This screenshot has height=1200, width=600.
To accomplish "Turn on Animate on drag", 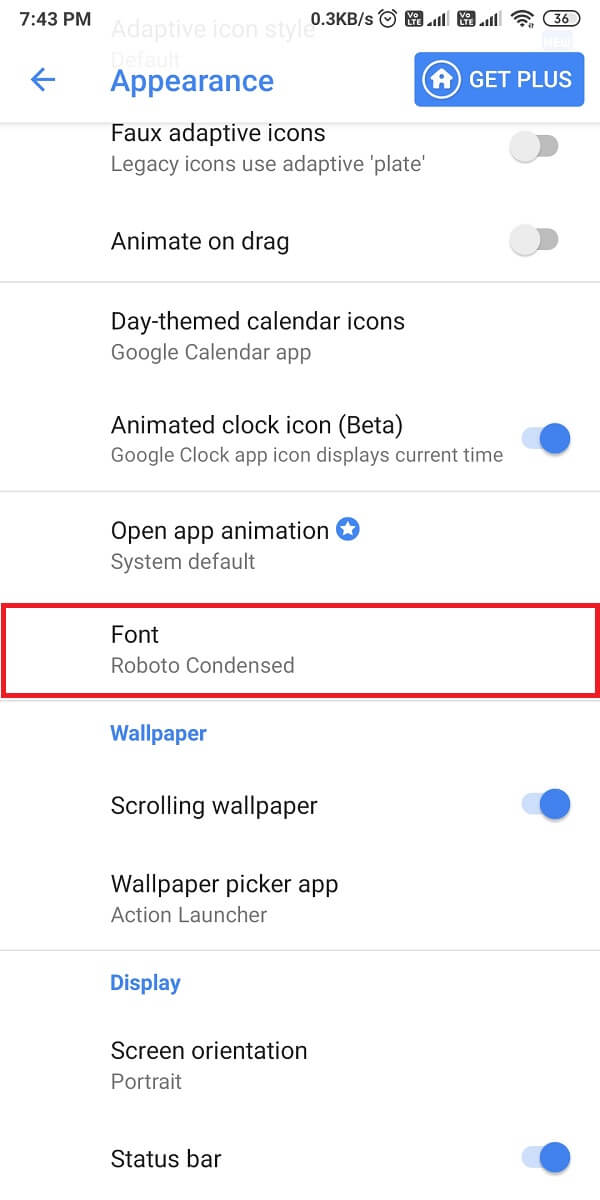I will point(534,241).
